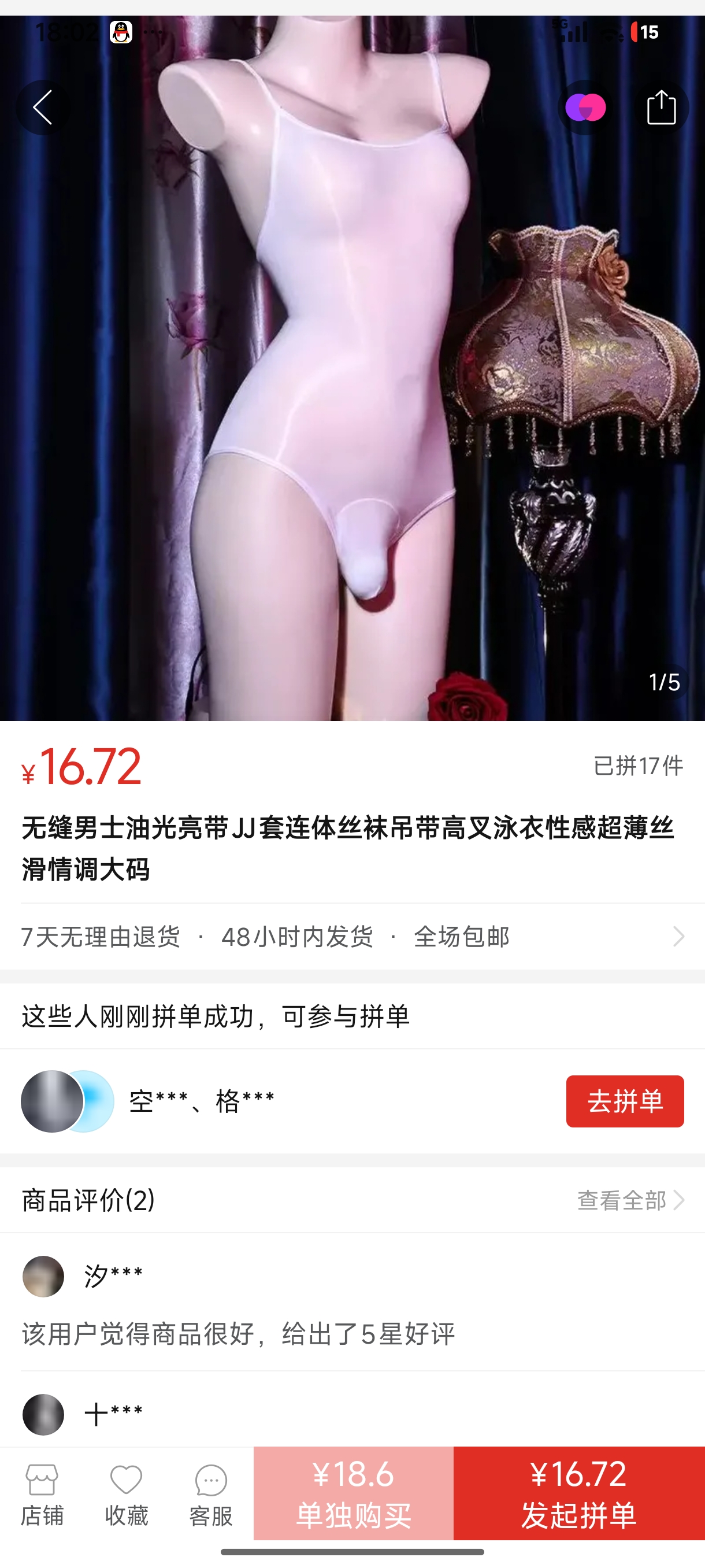Join the group with 去拼单 button
Screen dimensions: 705x1568
625,1101
